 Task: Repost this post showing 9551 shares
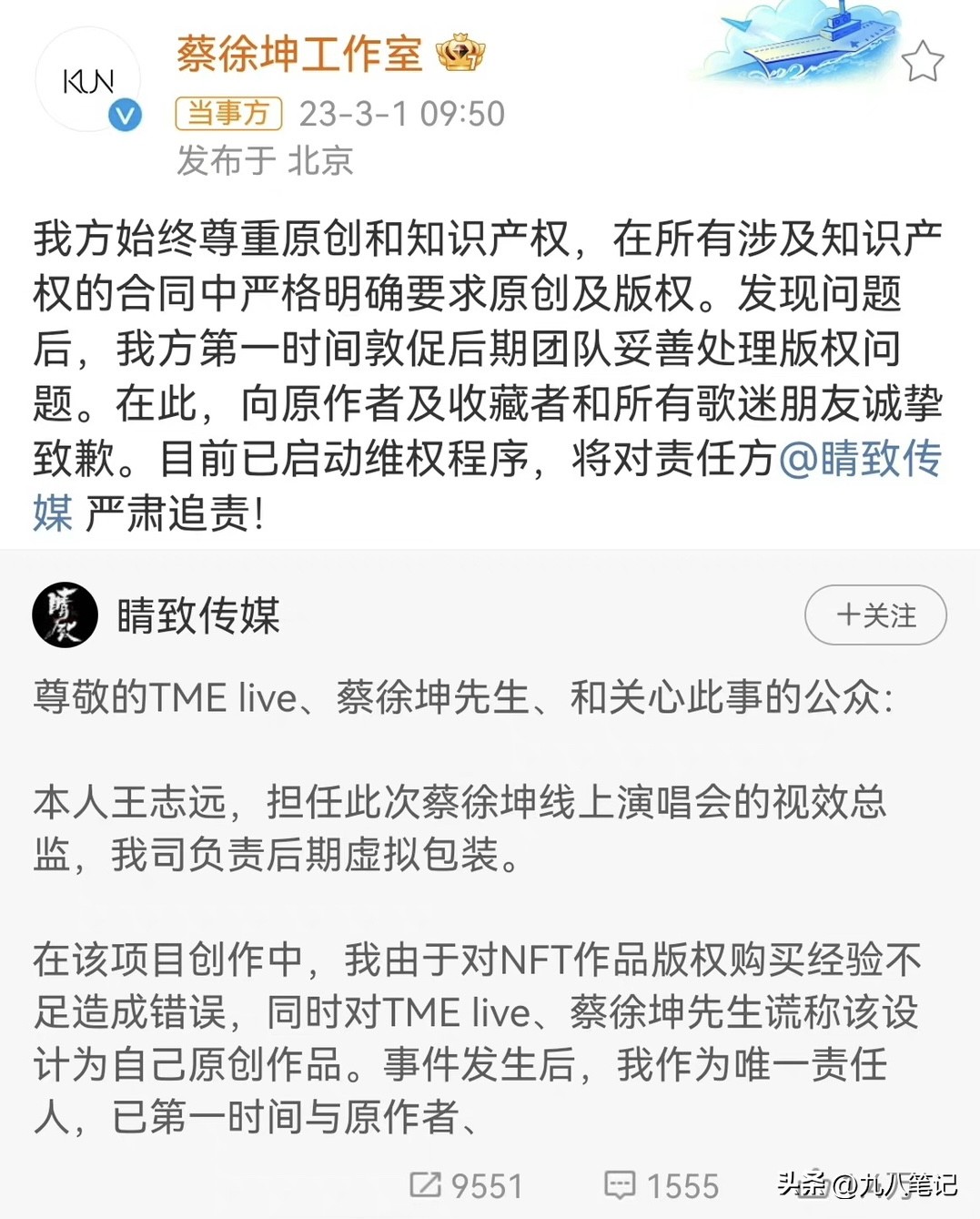tap(467, 1186)
